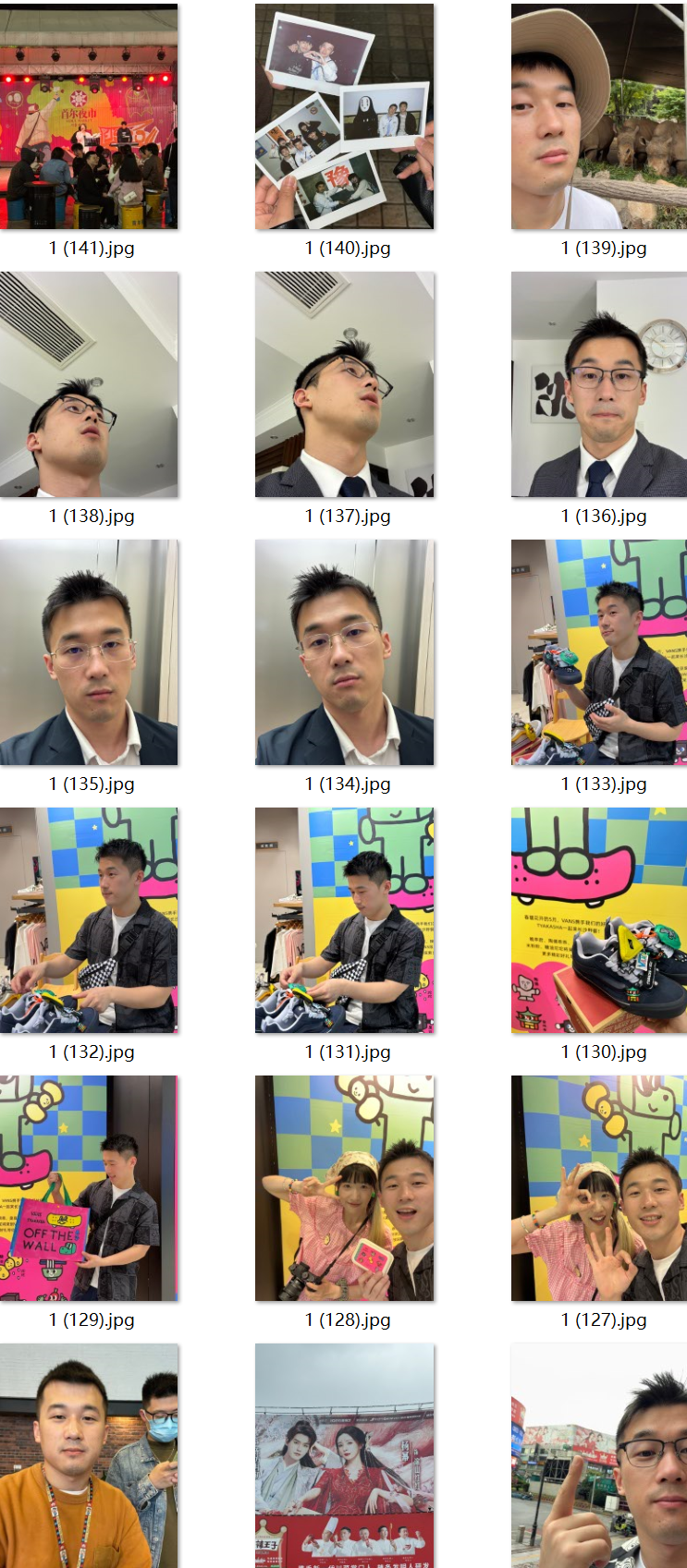This screenshot has width=687, height=1568.
Task: Open 1 (138).jpg thumbnail
Action: click(x=89, y=384)
